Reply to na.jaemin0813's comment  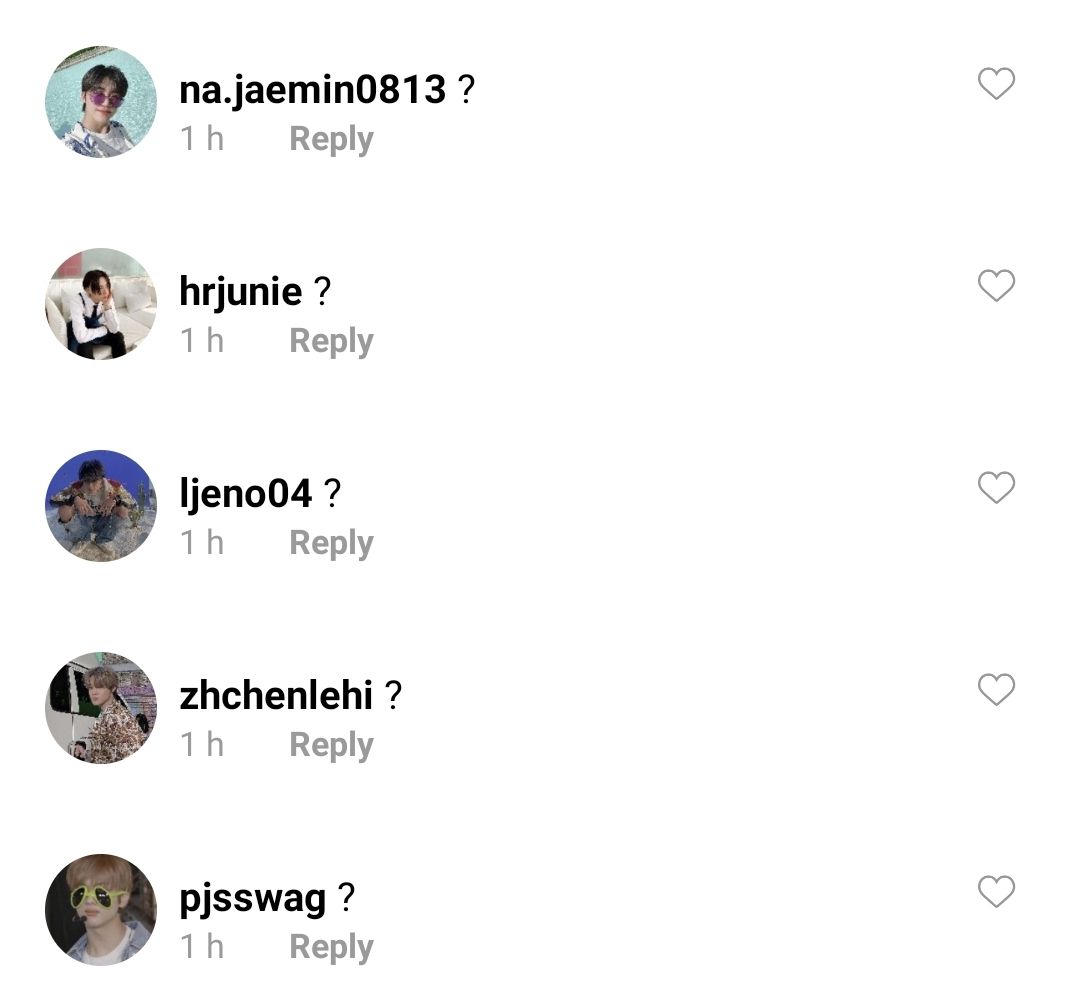[331, 139]
